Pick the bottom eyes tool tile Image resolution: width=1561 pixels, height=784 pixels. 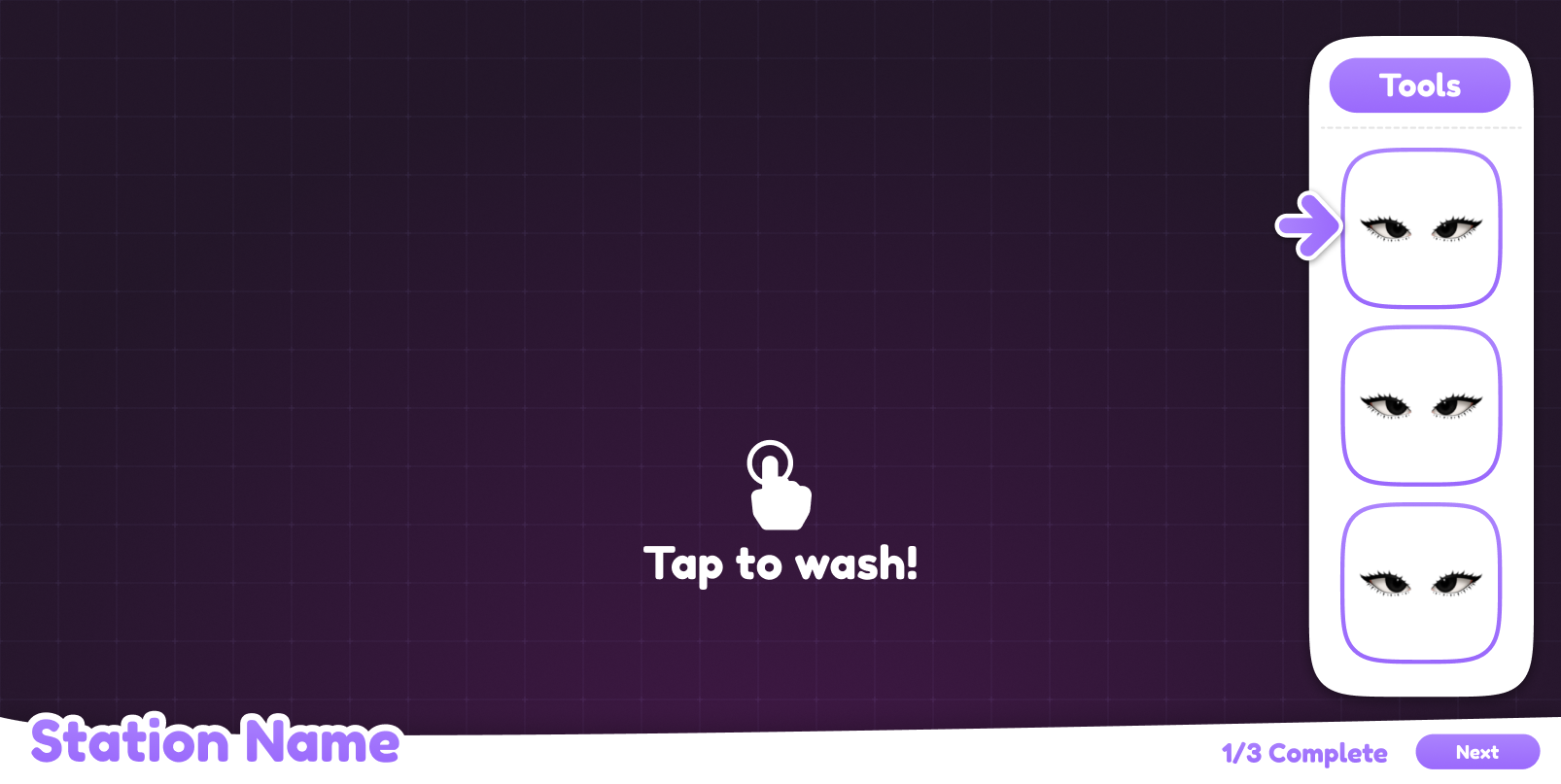[x=1421, y=583]
